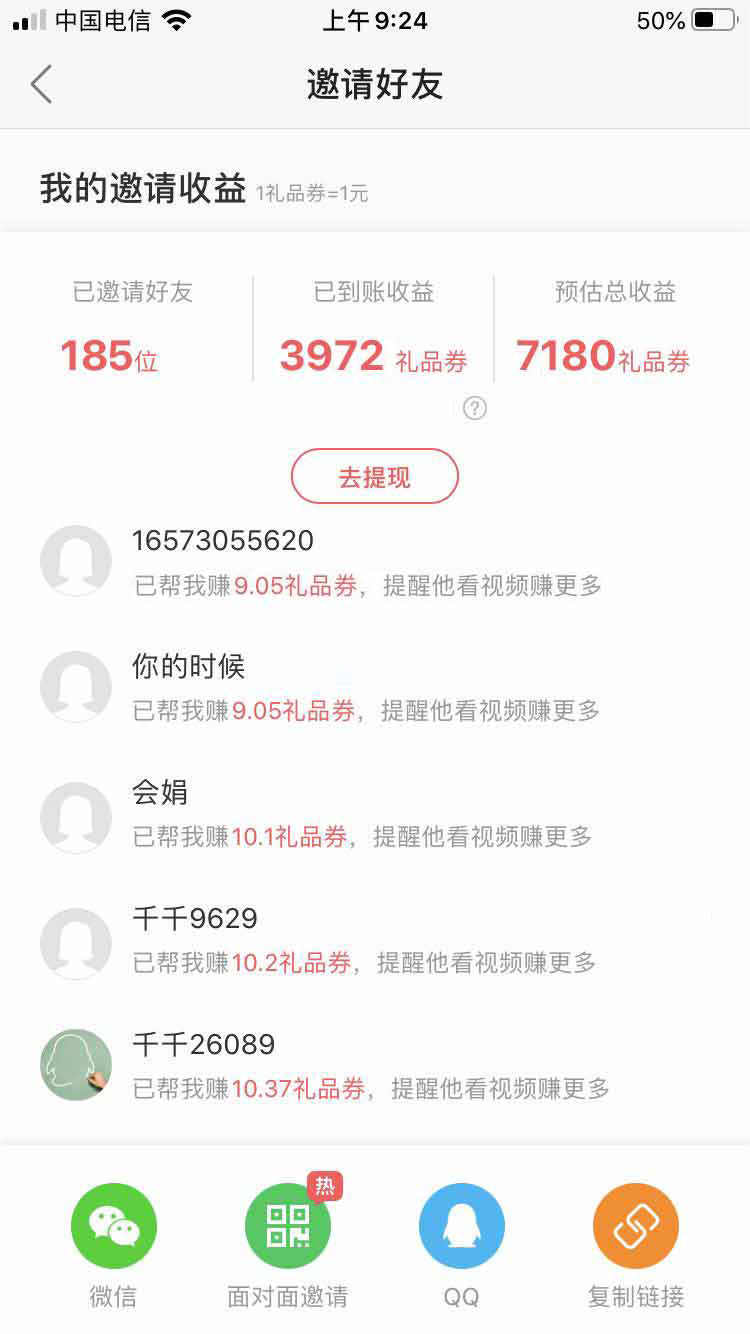Open the 面对面邀请 QR code invite icon
This screenshot has height=1334, width=750.
287,1225
